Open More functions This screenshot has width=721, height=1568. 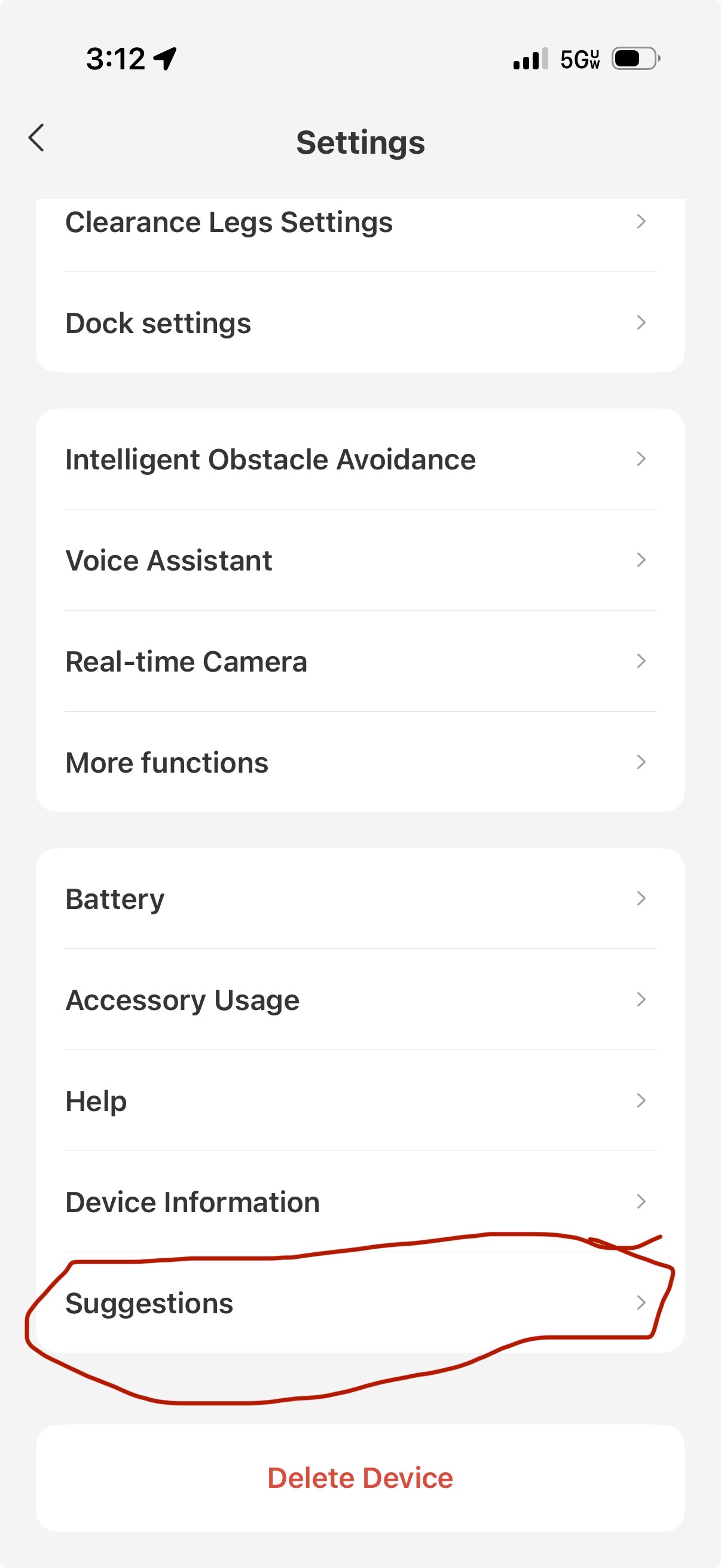(x=359, y=762)
